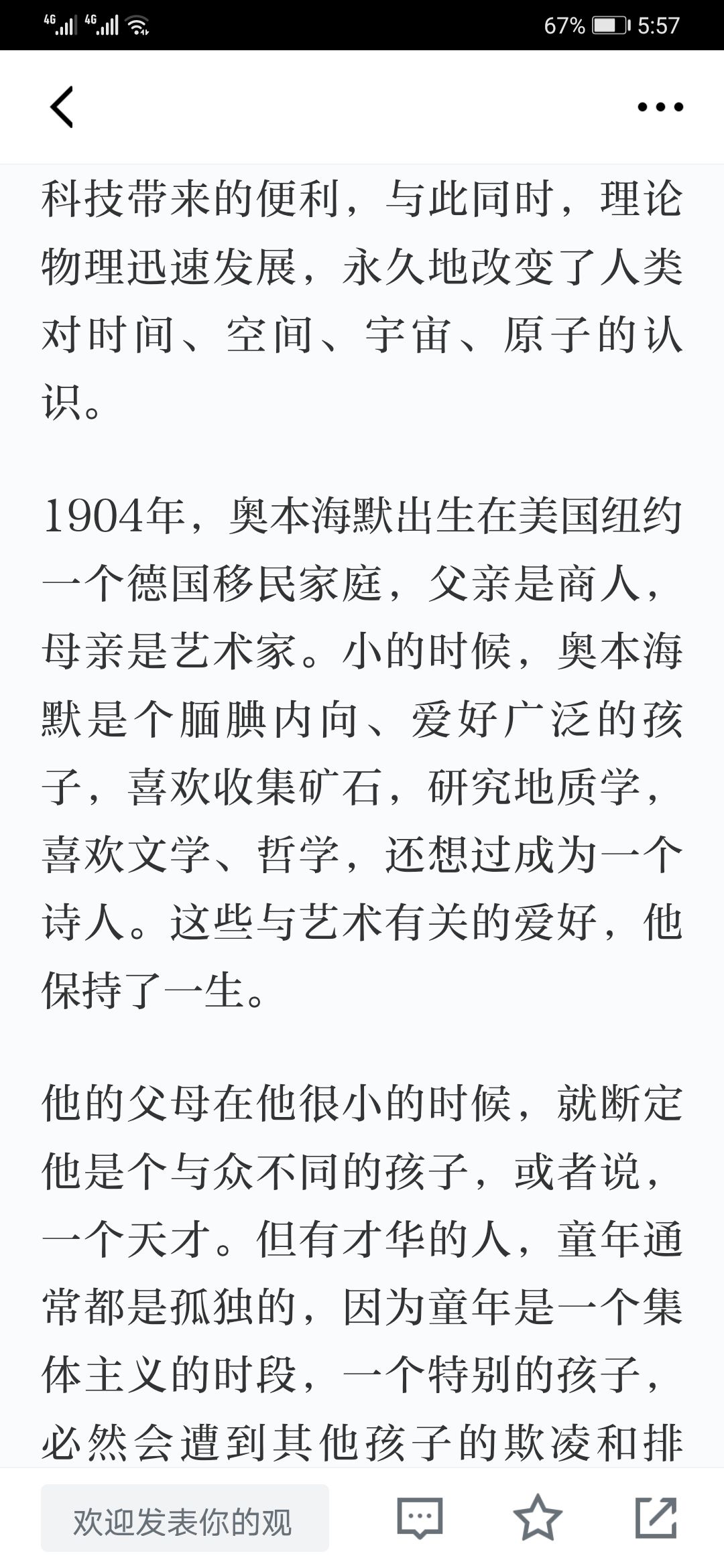Favorite this article with the star

(x=537, y=1517)
